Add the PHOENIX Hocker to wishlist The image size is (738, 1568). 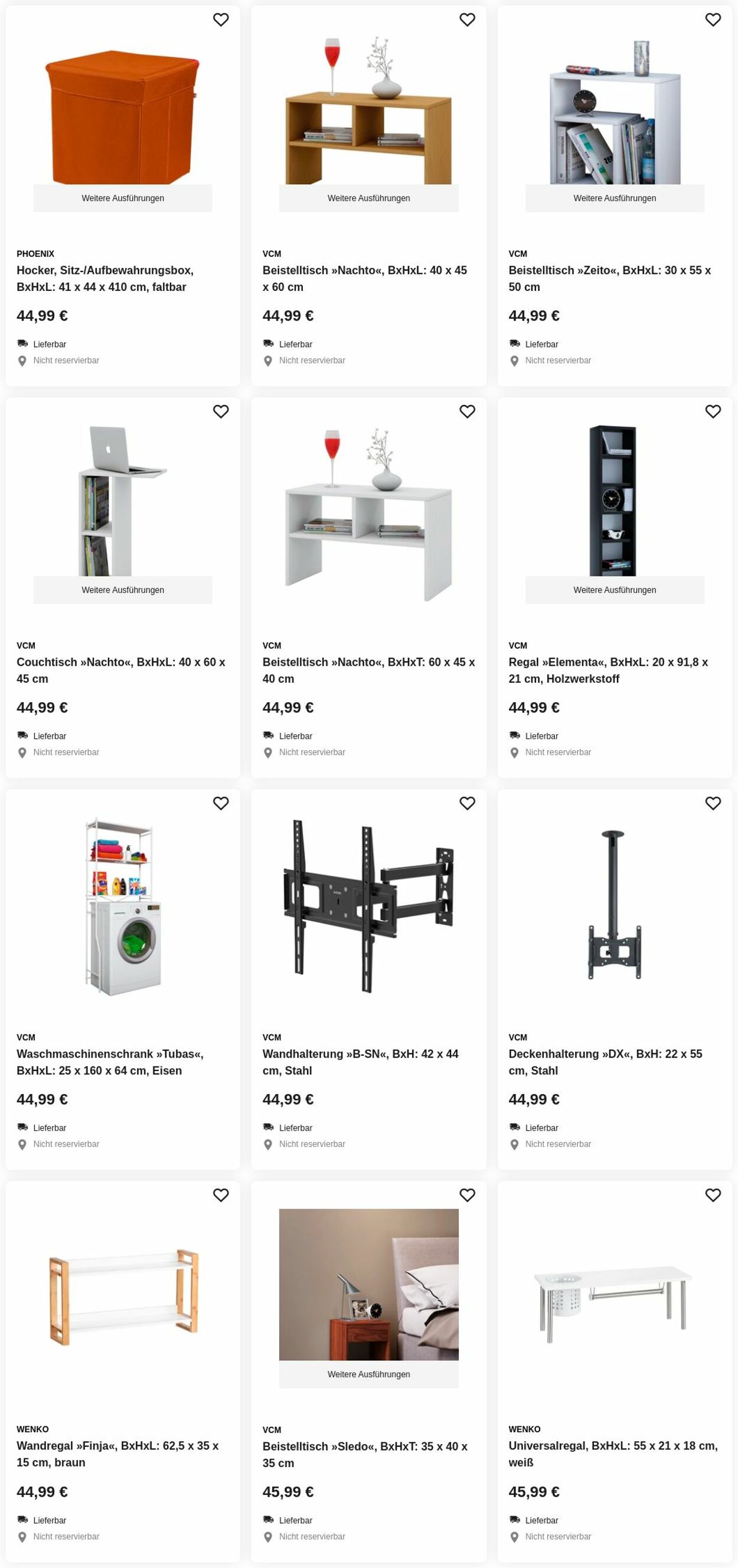coord(220,19)
